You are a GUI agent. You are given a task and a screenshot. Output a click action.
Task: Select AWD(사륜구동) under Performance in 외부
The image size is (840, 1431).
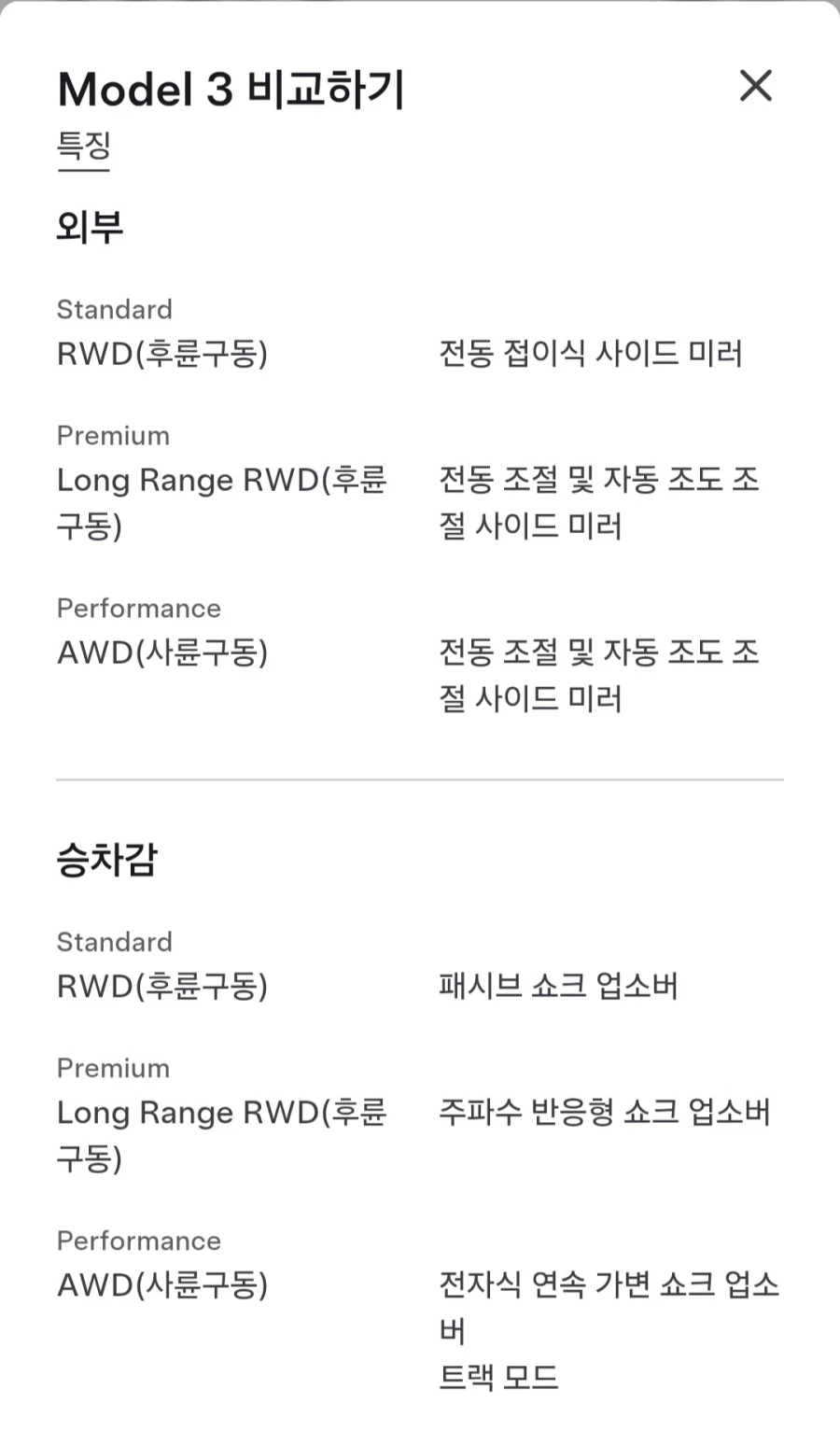coord(161,652)
